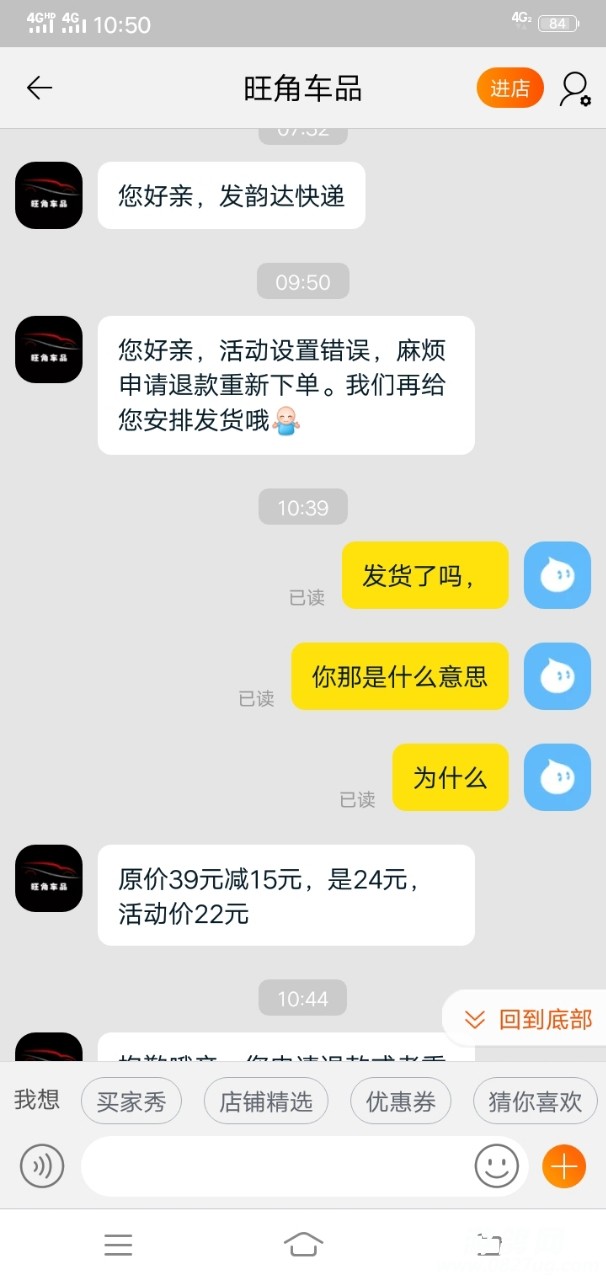
Task: Open the contact settings icon
Action: [x=575, y=88]
